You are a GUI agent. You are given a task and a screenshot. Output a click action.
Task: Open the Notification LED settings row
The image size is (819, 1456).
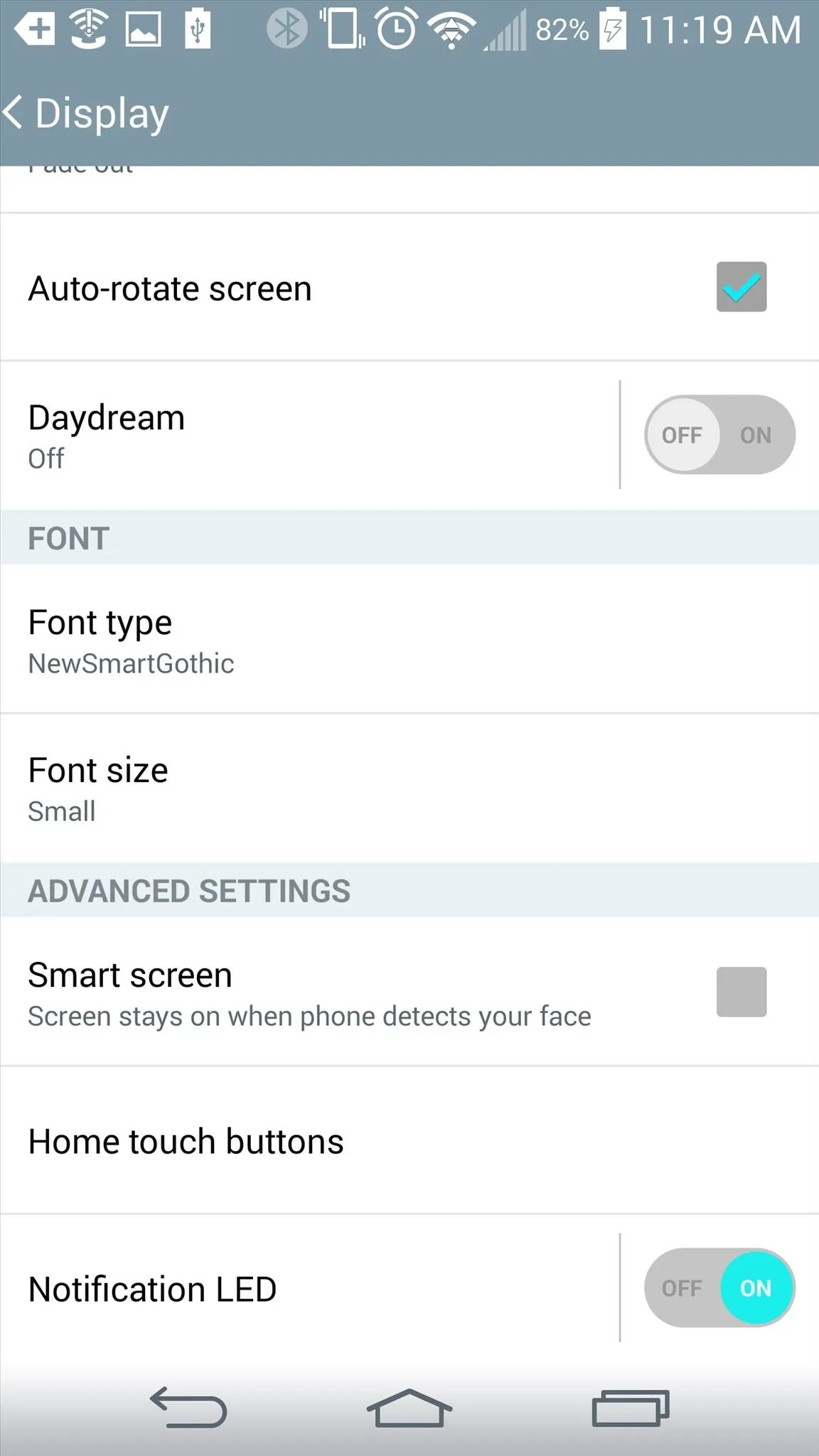pyautogui.click(x=310, y=1288)
